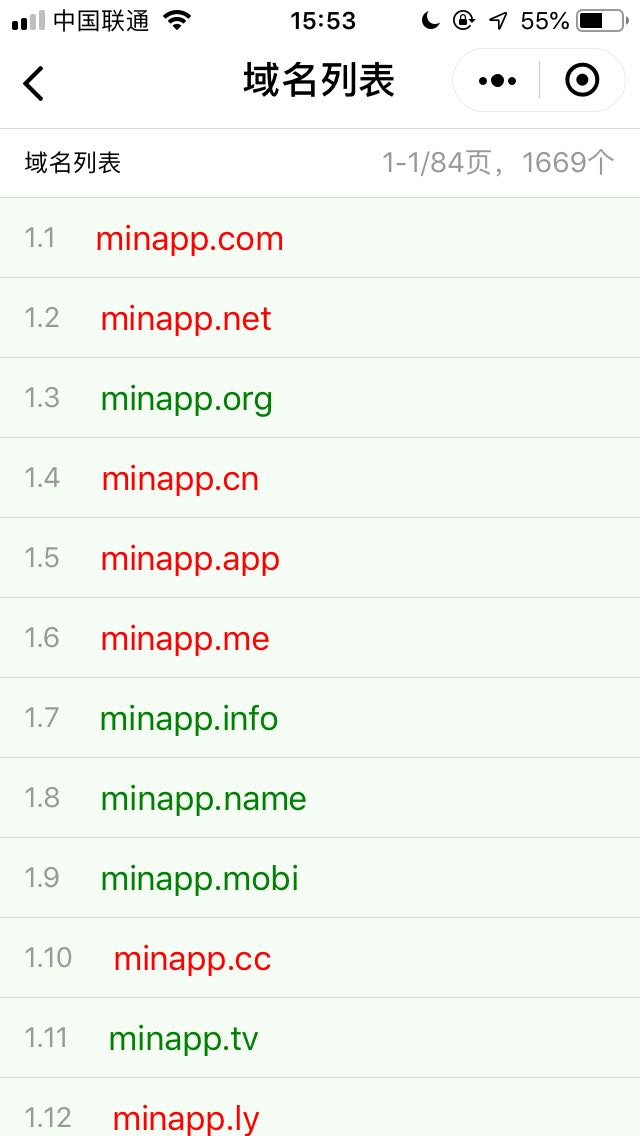640x1136 pixels.
Task: Select the minapp.net entry
Action: tap(320, 317)
